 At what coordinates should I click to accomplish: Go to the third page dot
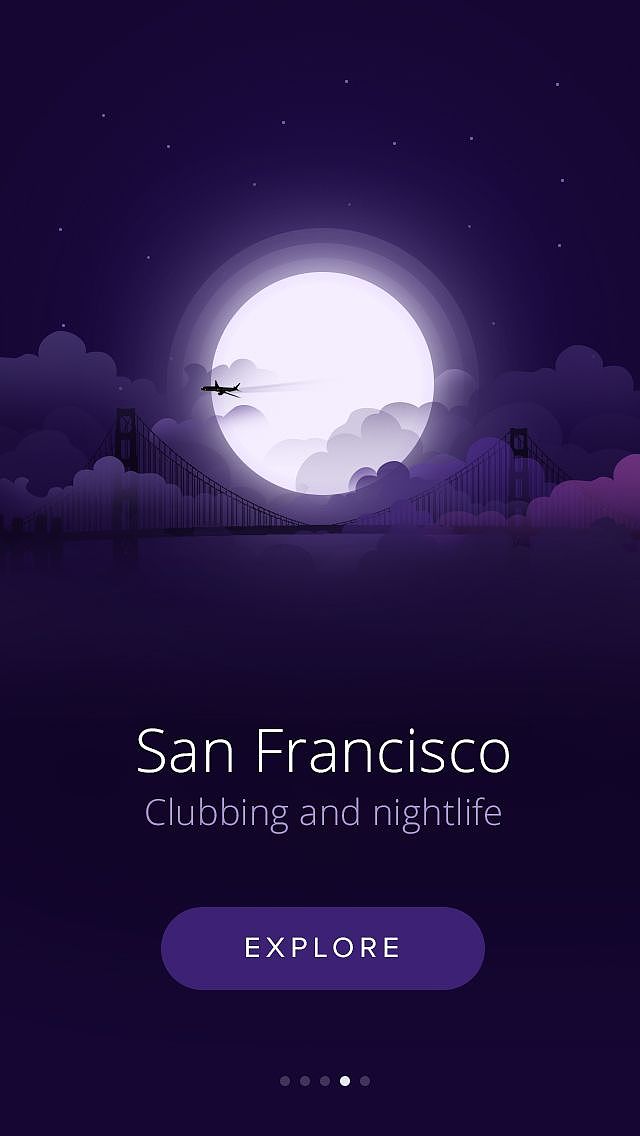click(x=325, y=1081)
